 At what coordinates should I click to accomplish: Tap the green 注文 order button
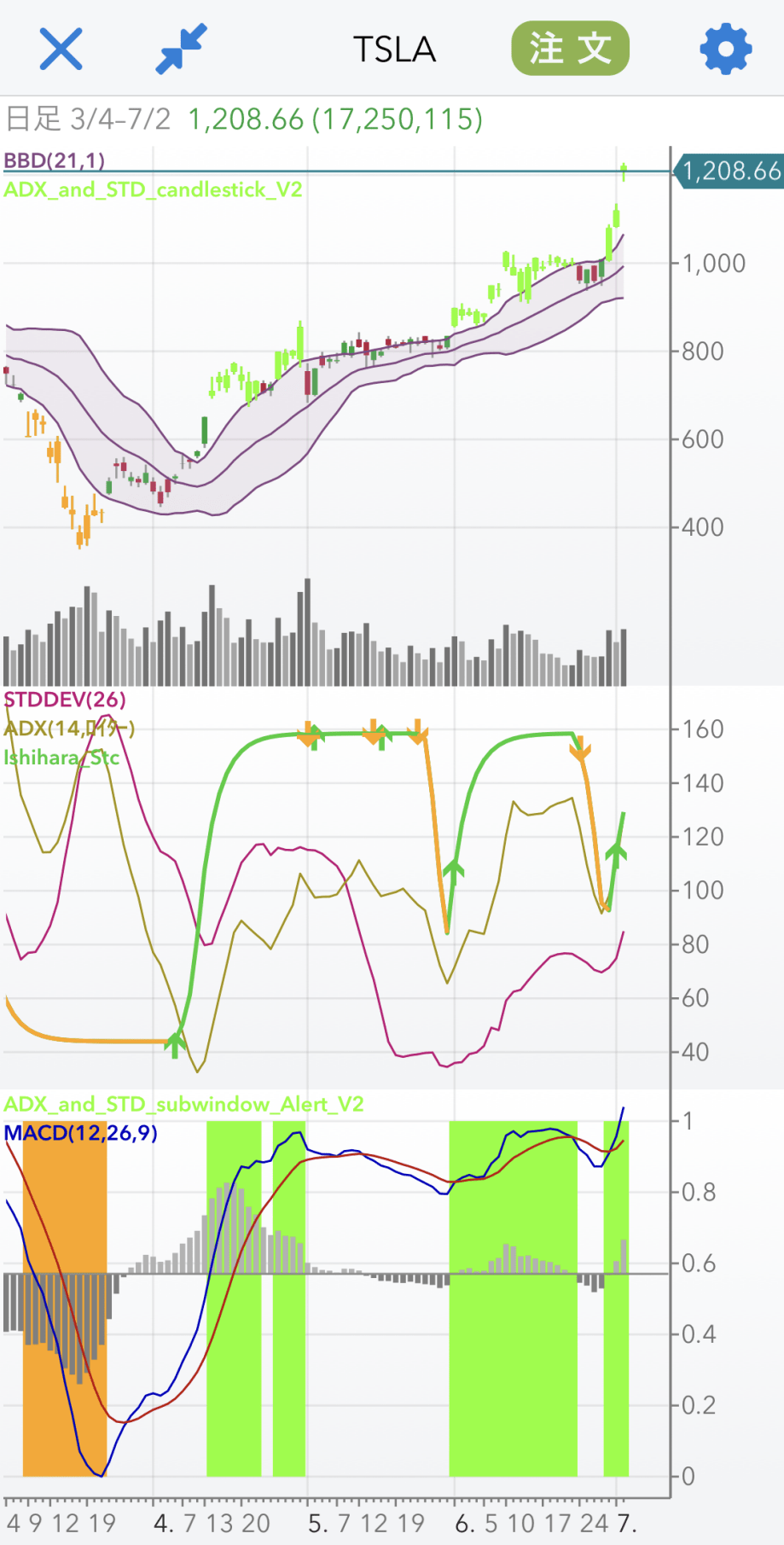coord(570,49)
